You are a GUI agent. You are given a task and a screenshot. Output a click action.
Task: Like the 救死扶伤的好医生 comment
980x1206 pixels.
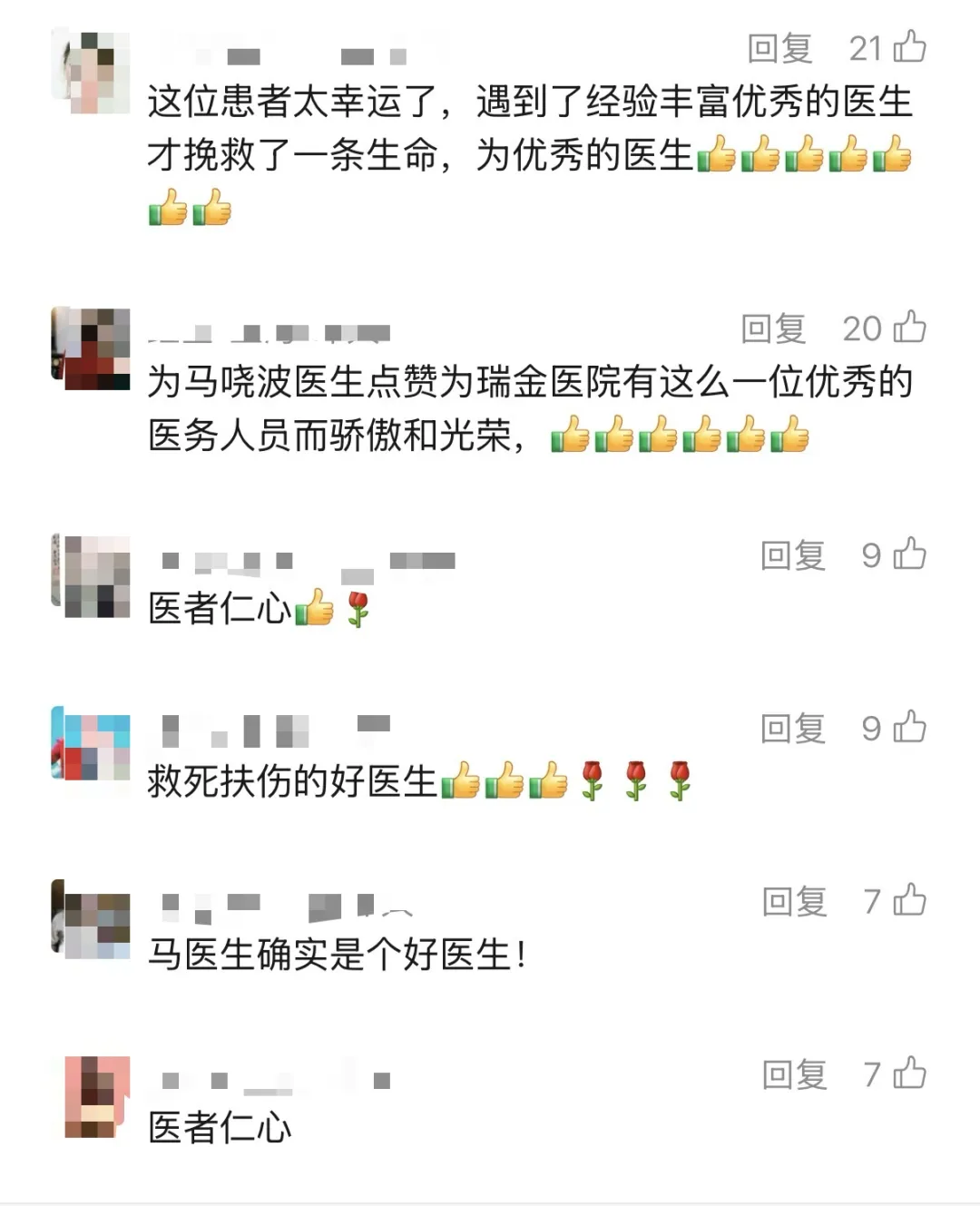(909, 728)
